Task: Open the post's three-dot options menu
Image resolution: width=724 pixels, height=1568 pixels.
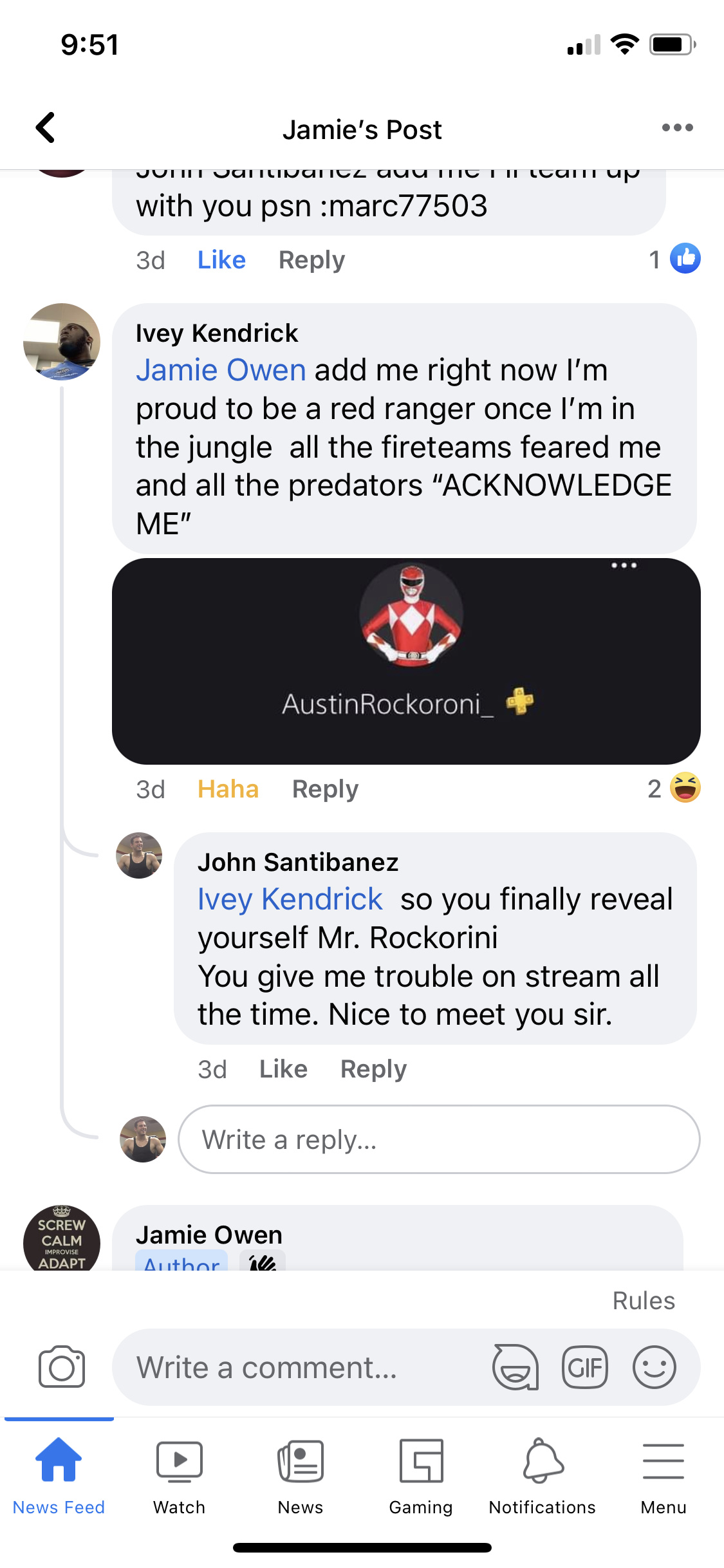Action: tap(677, 127)
